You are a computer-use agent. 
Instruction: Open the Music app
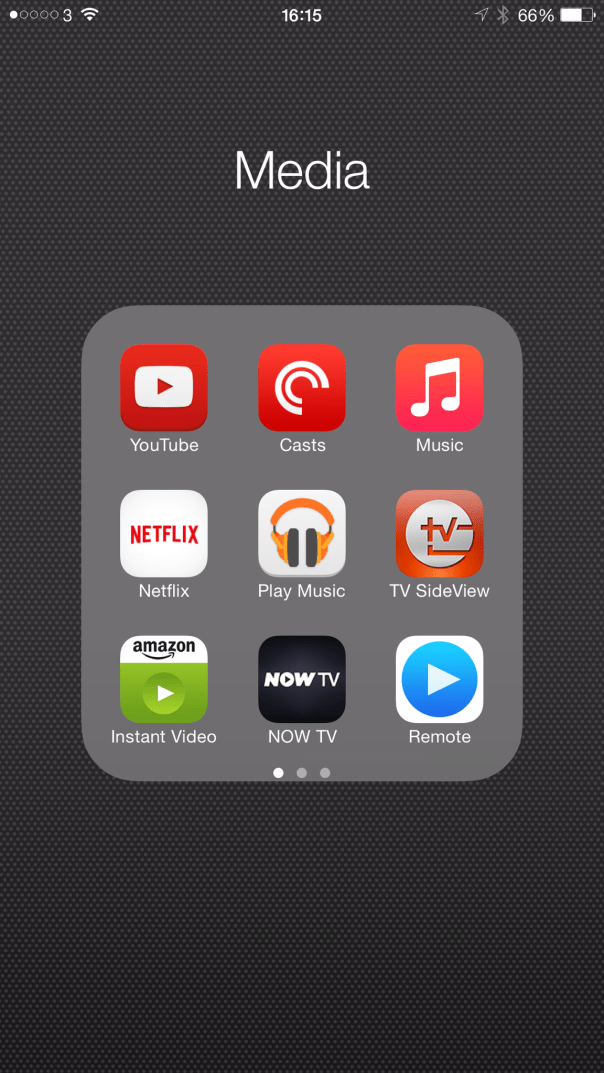pyautogui.click(x=439, y=388)
